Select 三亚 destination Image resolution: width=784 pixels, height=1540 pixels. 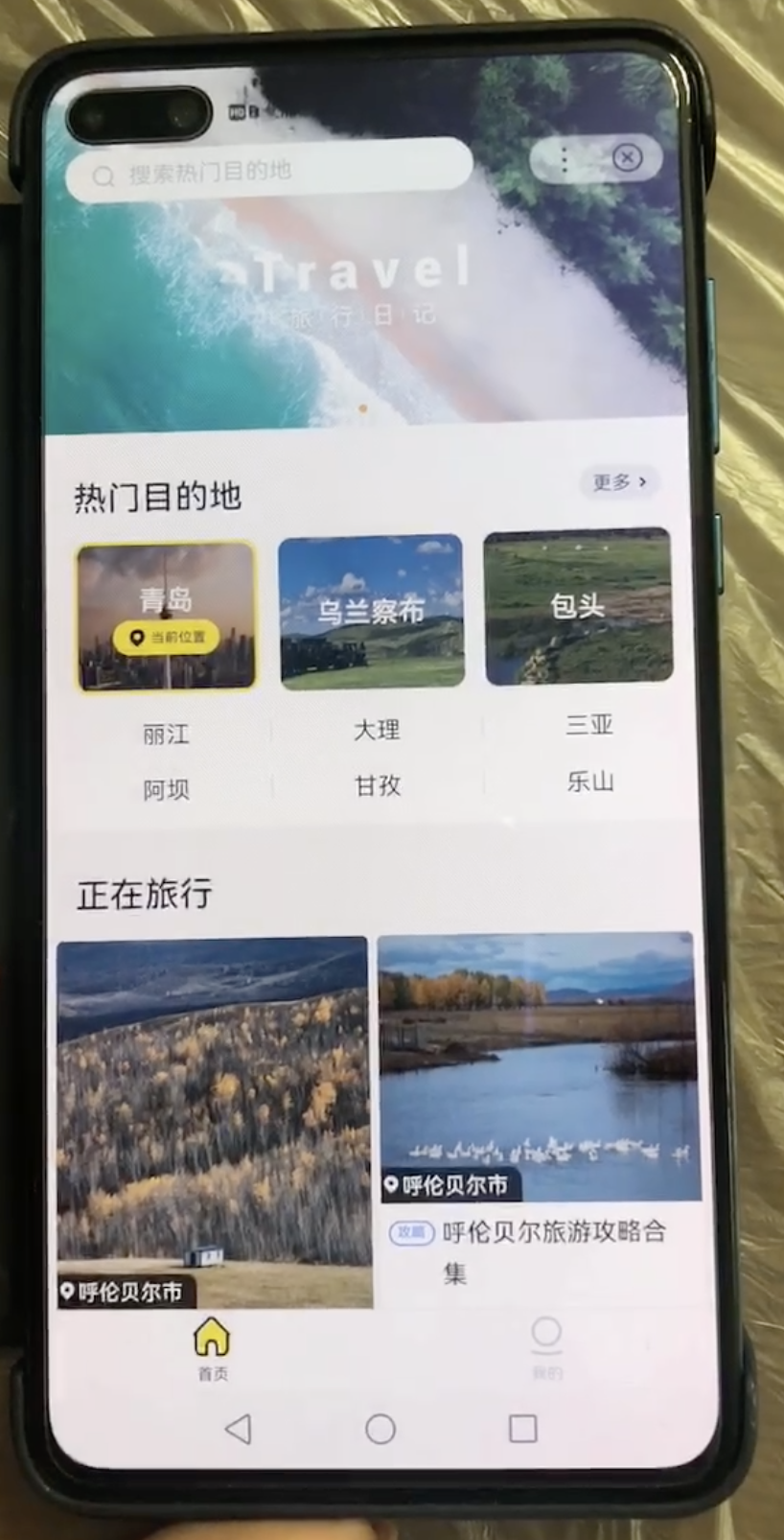click(x=588, y=724)
